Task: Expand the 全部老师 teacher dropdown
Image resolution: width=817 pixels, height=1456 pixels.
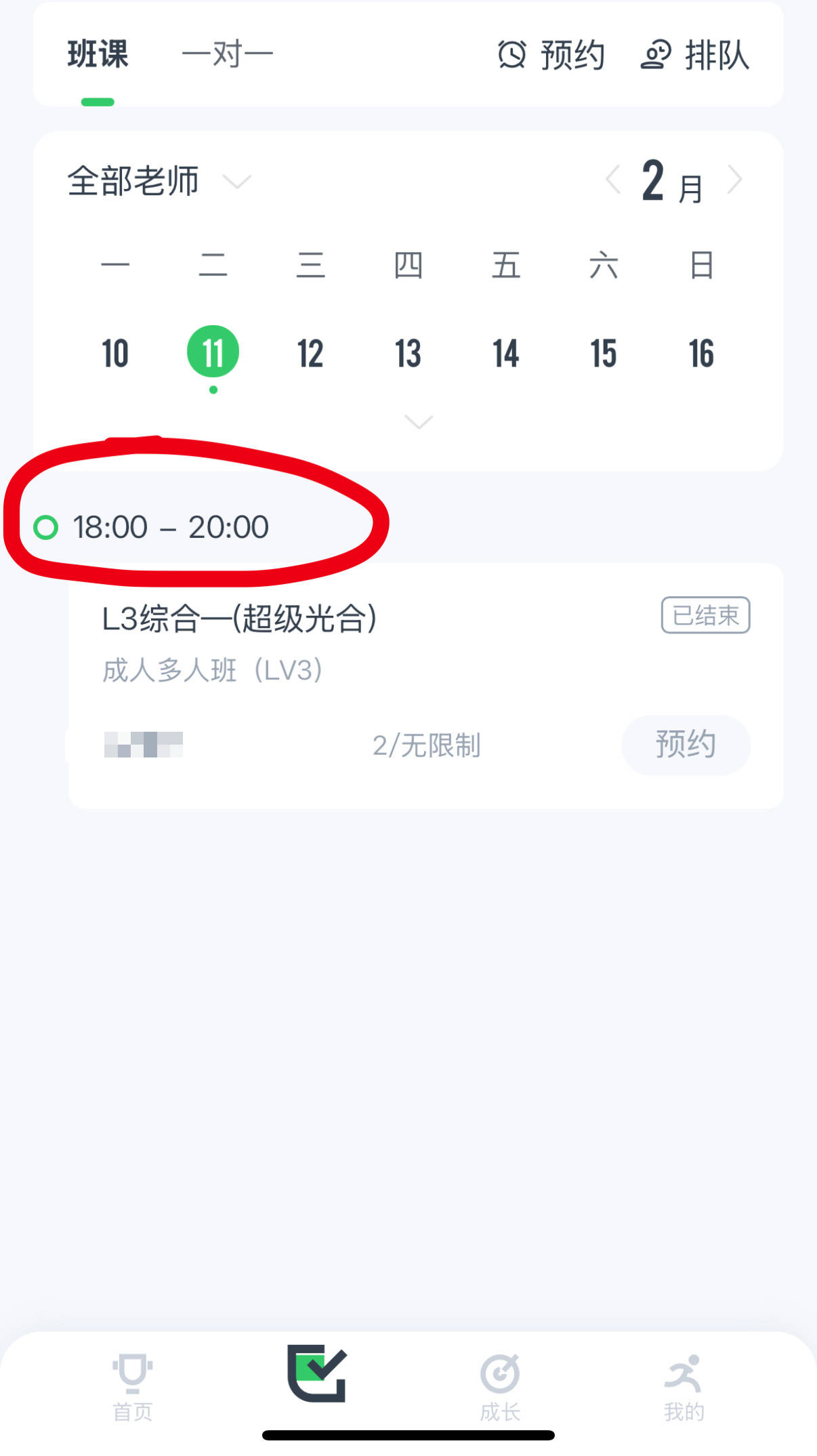Action: click(x=159, y=181)
